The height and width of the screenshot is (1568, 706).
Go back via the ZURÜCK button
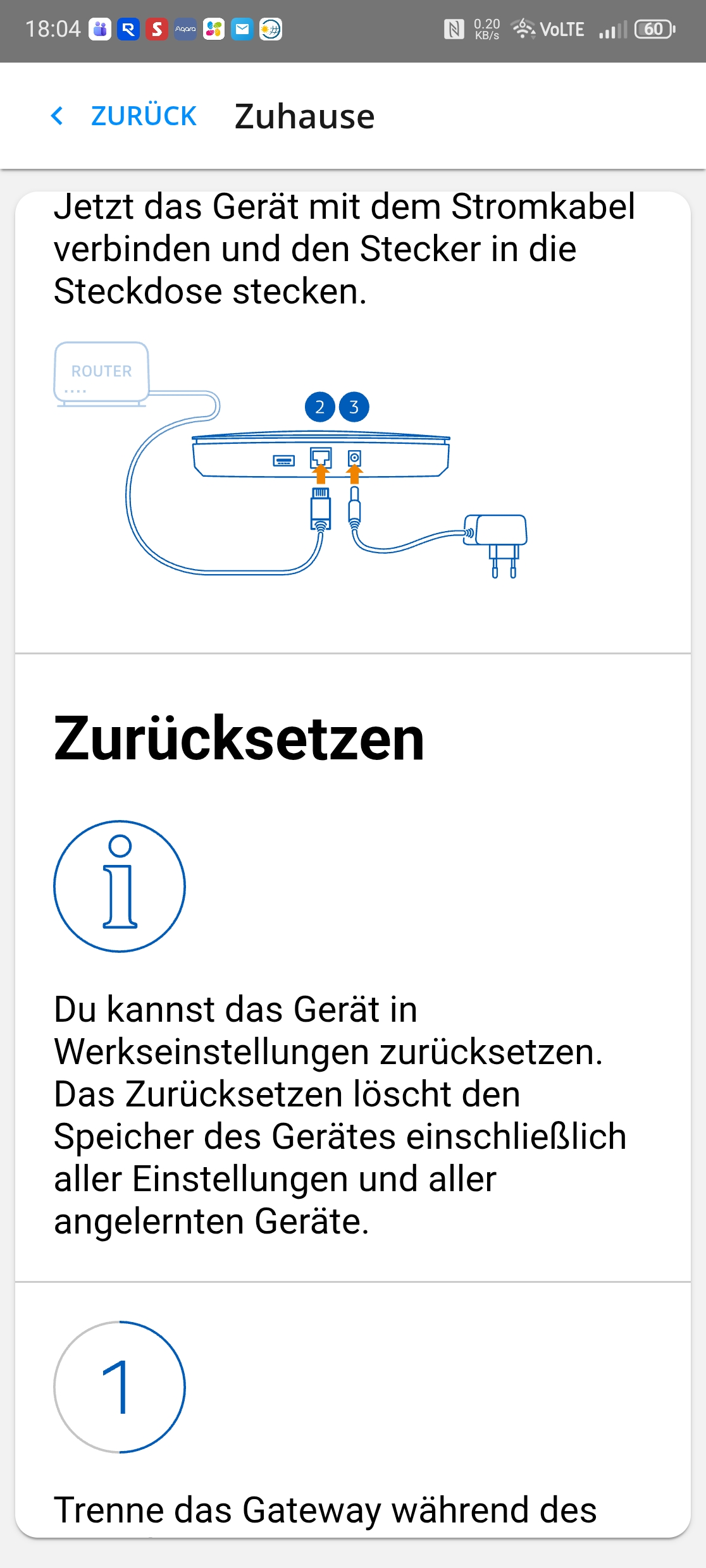coord(125,116)
